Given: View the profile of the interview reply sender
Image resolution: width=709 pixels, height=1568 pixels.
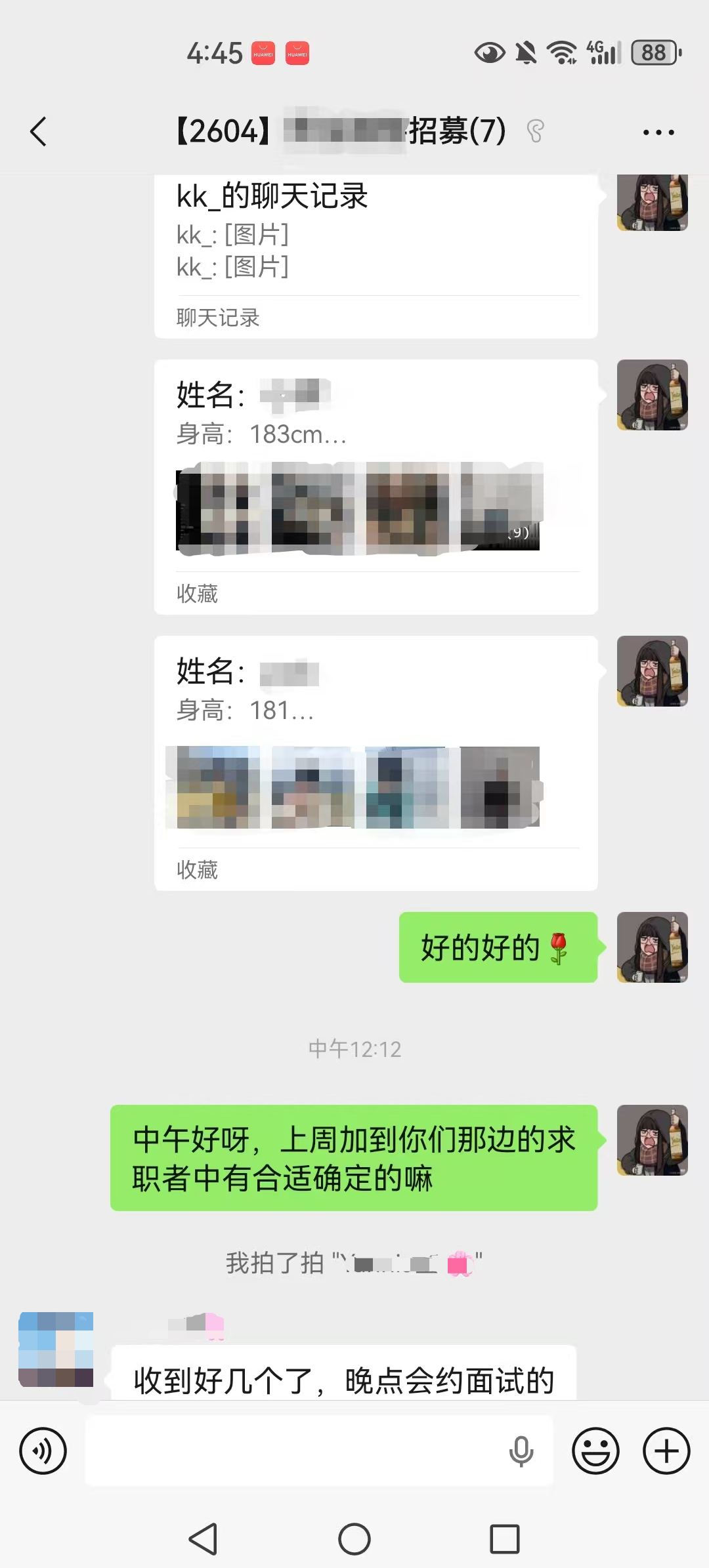Looking at the screenshot, I should (x=56, y=1349).
